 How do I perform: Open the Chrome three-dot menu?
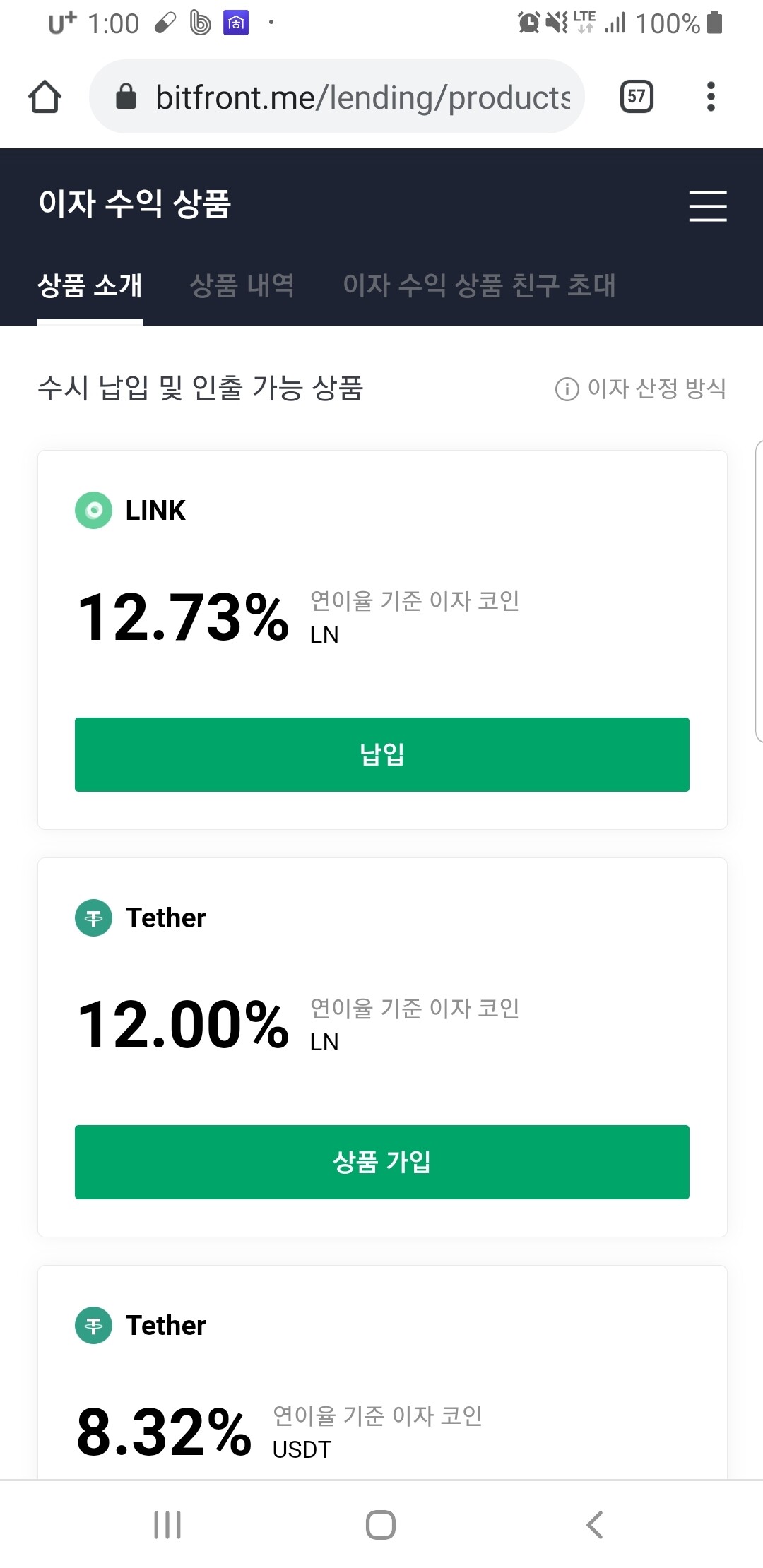(x=711, y=97)
